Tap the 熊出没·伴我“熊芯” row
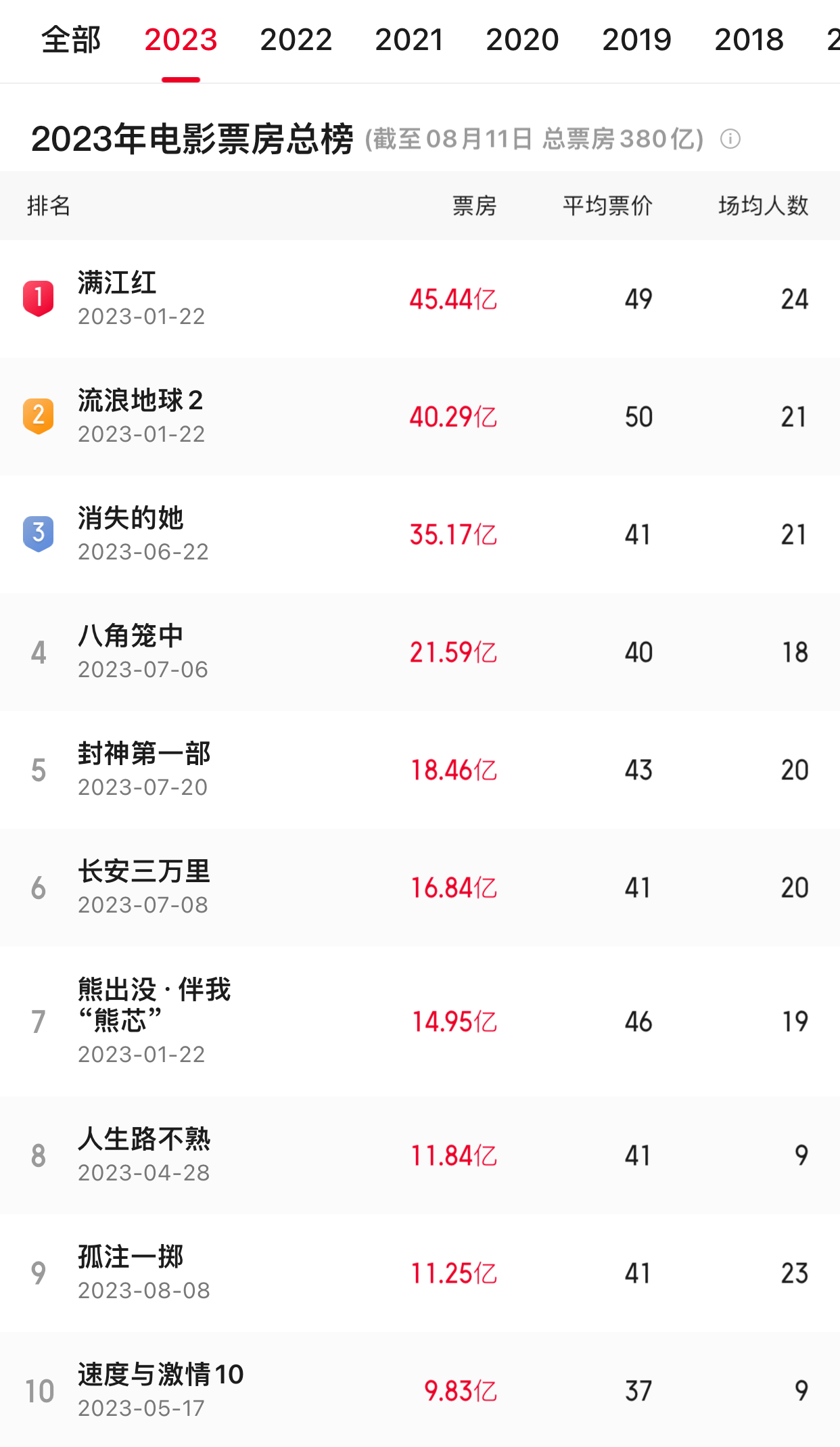This screenshot has height=1447, width=840. 154,1005
